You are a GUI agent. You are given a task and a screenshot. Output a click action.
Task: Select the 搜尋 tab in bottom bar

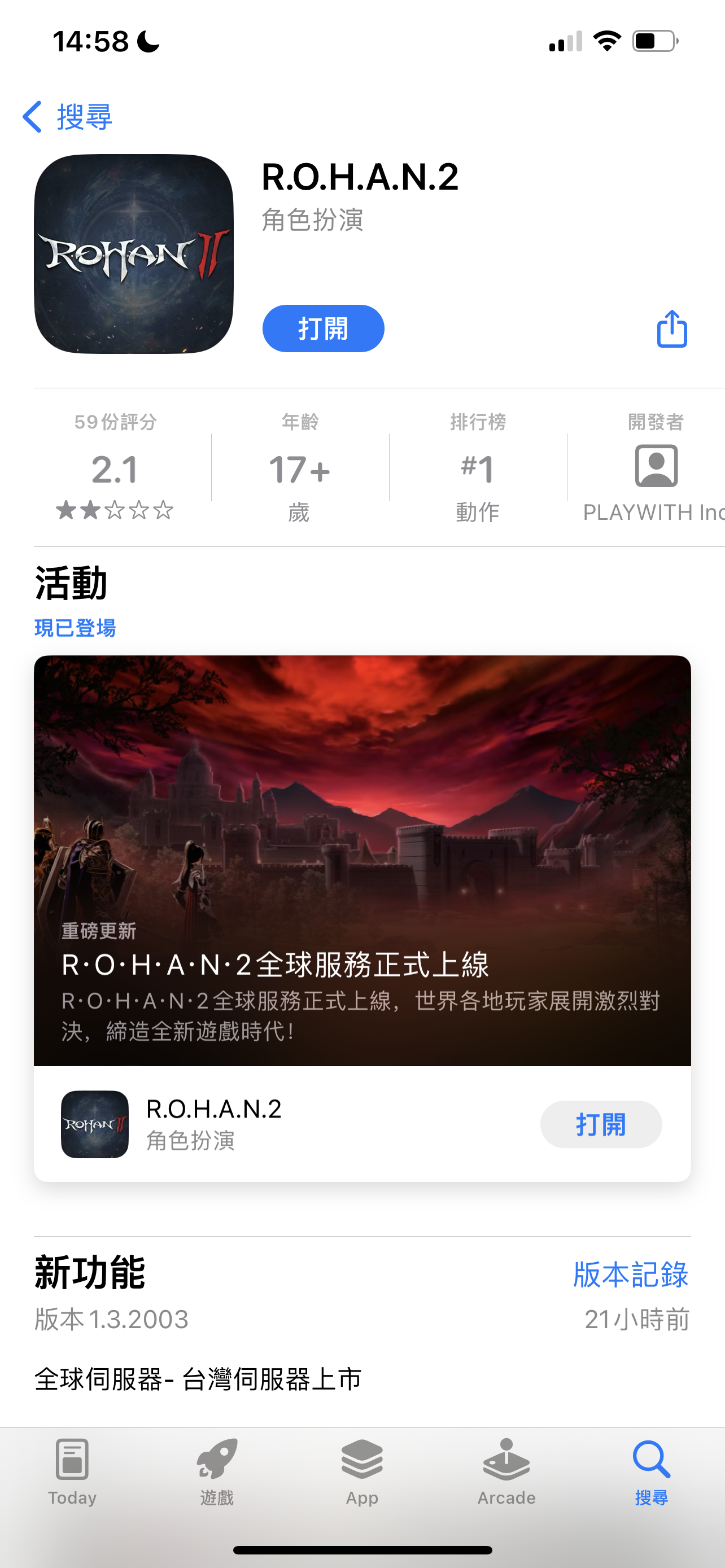pyautogui.click(x=650, y=1470)
